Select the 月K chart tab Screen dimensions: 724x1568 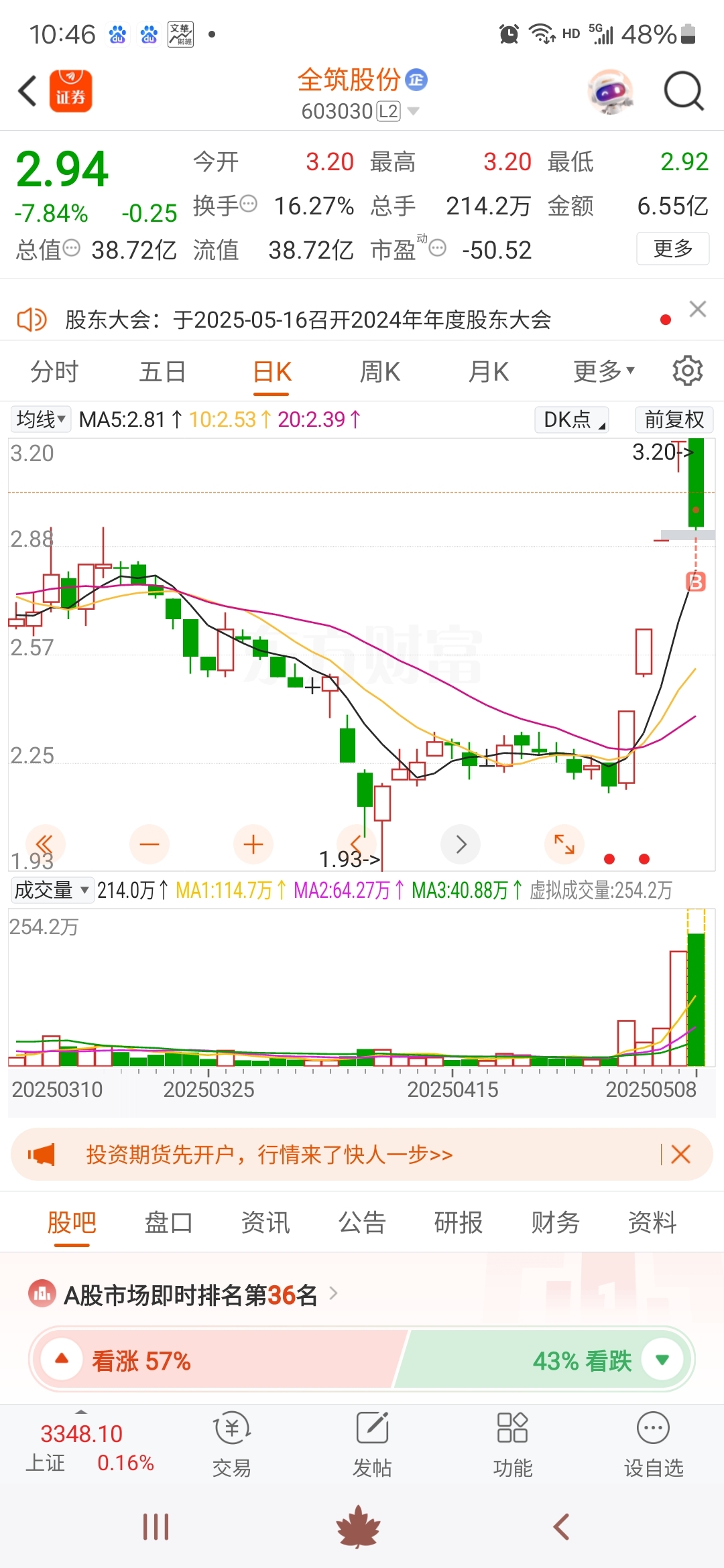pyautogui.click(x=489, y=371)
